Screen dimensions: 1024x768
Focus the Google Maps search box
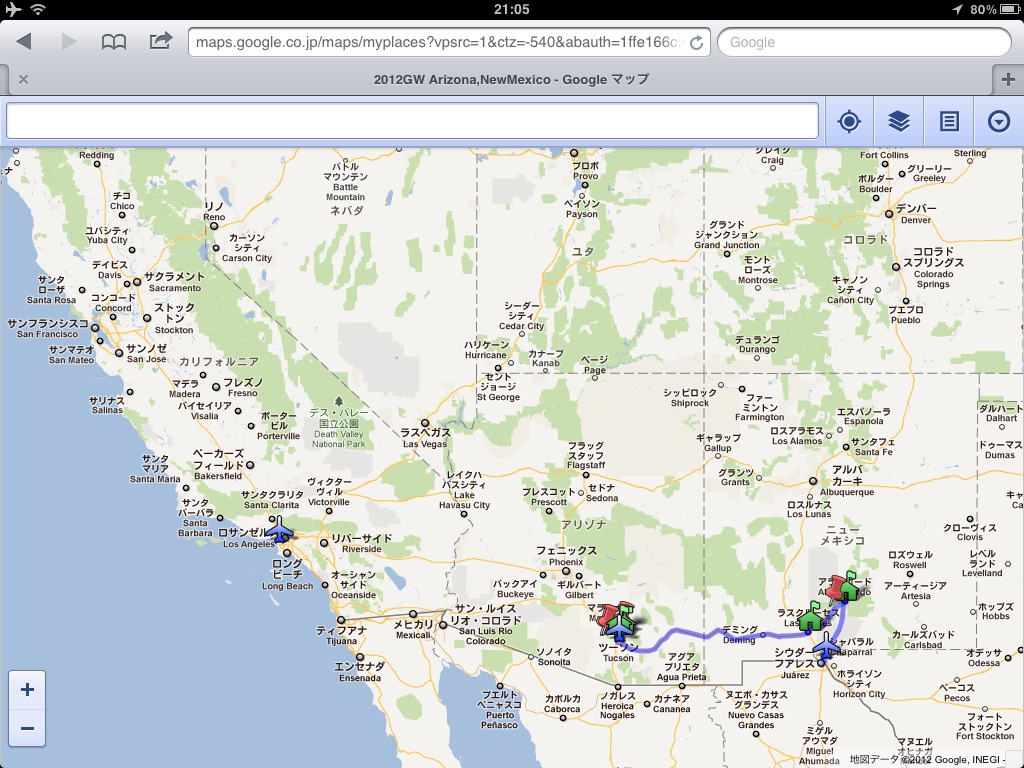[412, 121]
